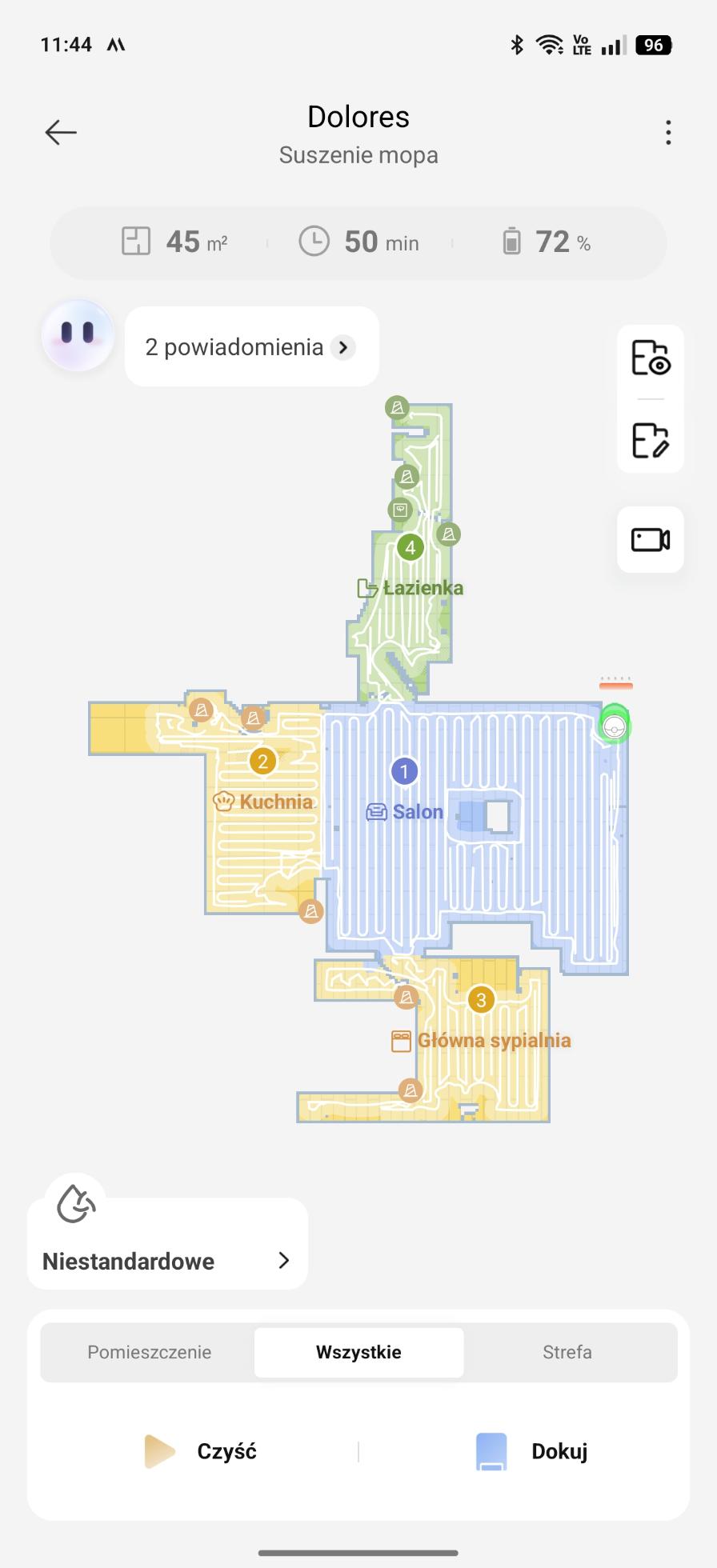Start cleaning with Czyść
This screenshot has width=717, height=1568.
(x=200, y=1451)
